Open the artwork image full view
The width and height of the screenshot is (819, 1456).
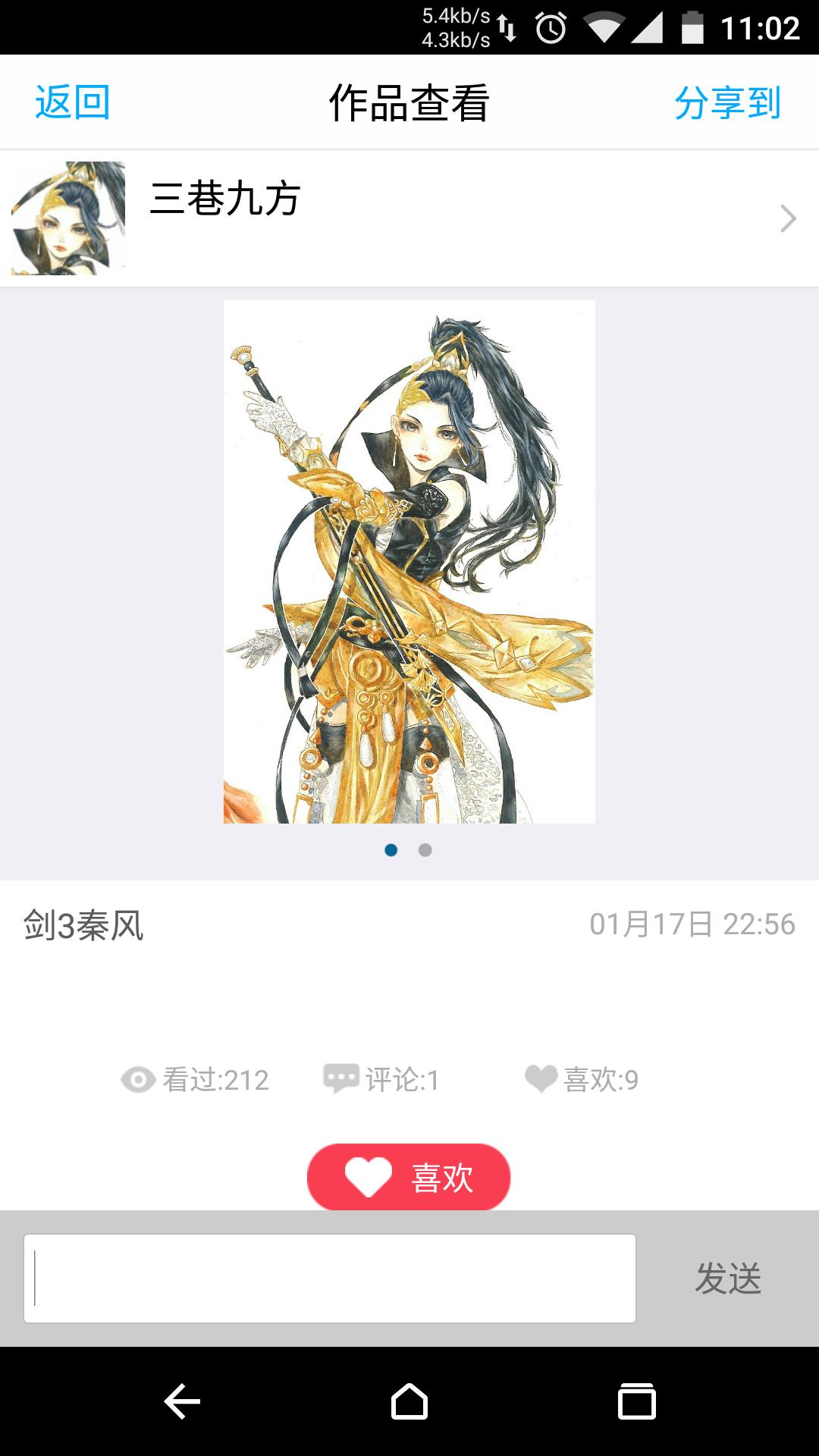[409, 561]
